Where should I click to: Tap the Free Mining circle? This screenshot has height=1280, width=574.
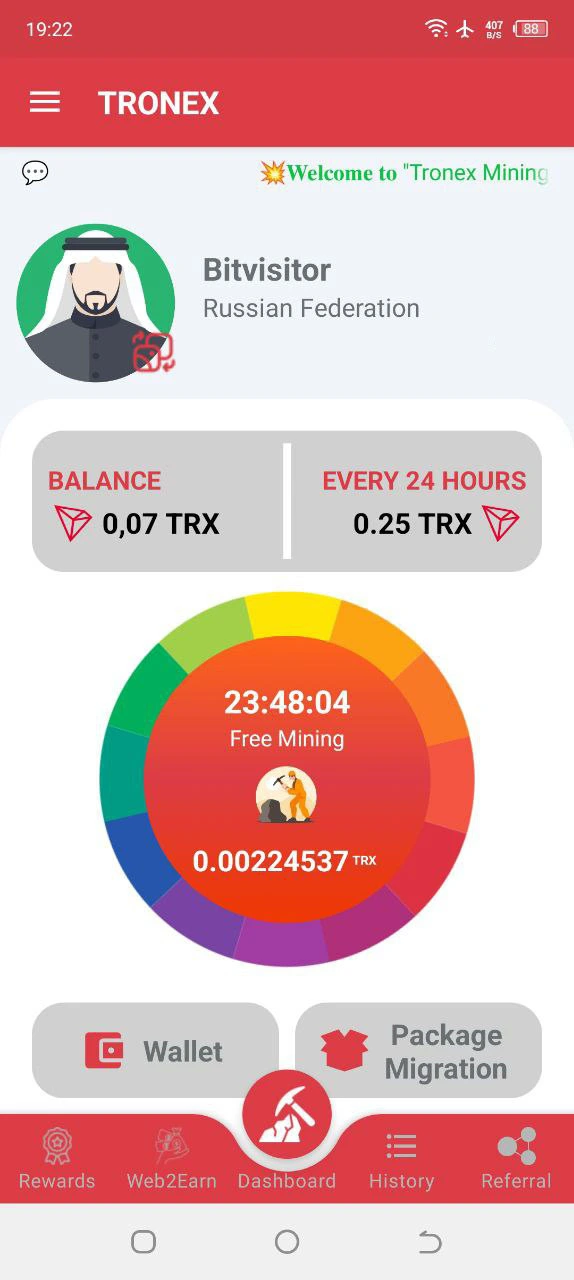(287, 780)
